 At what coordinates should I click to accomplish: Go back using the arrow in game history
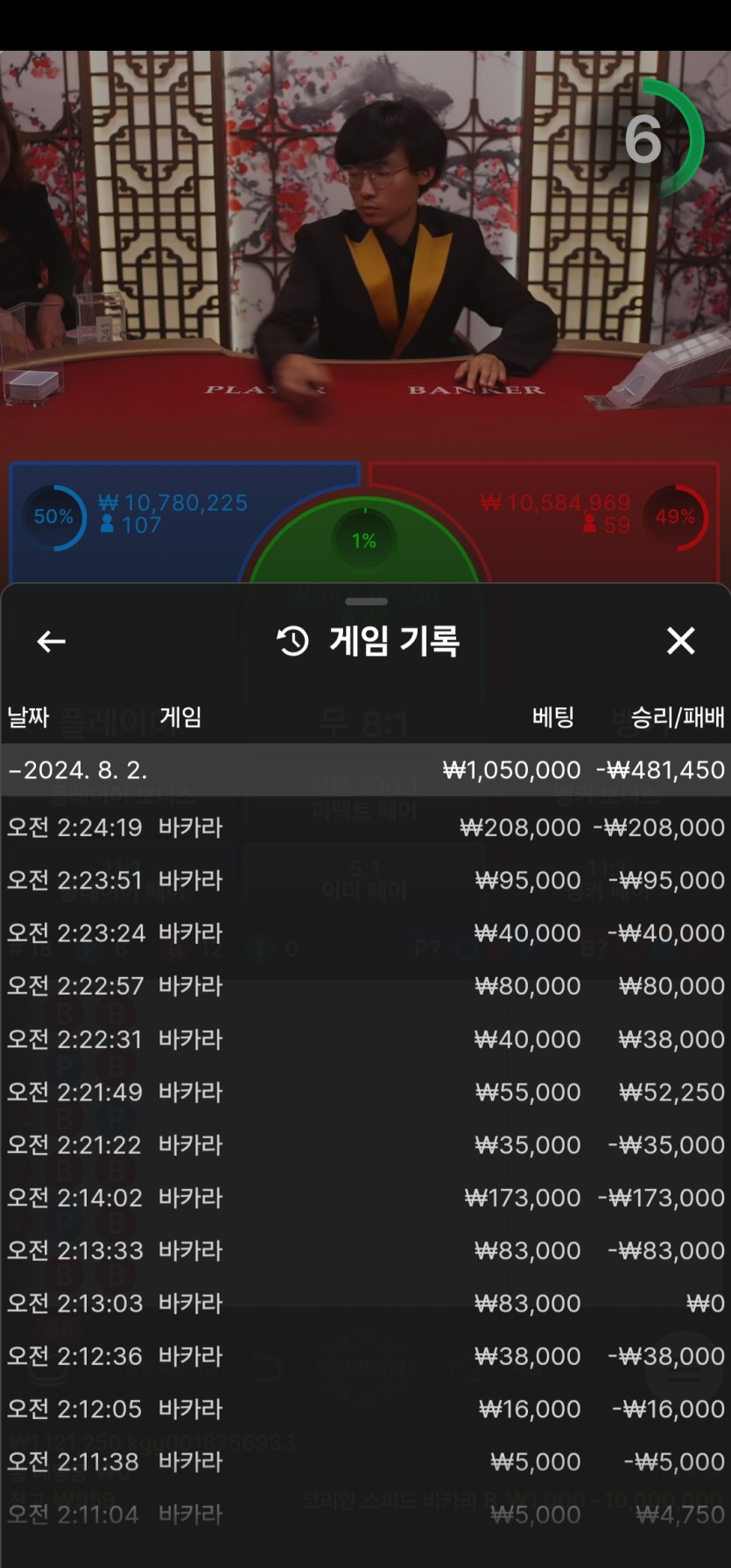51,642
